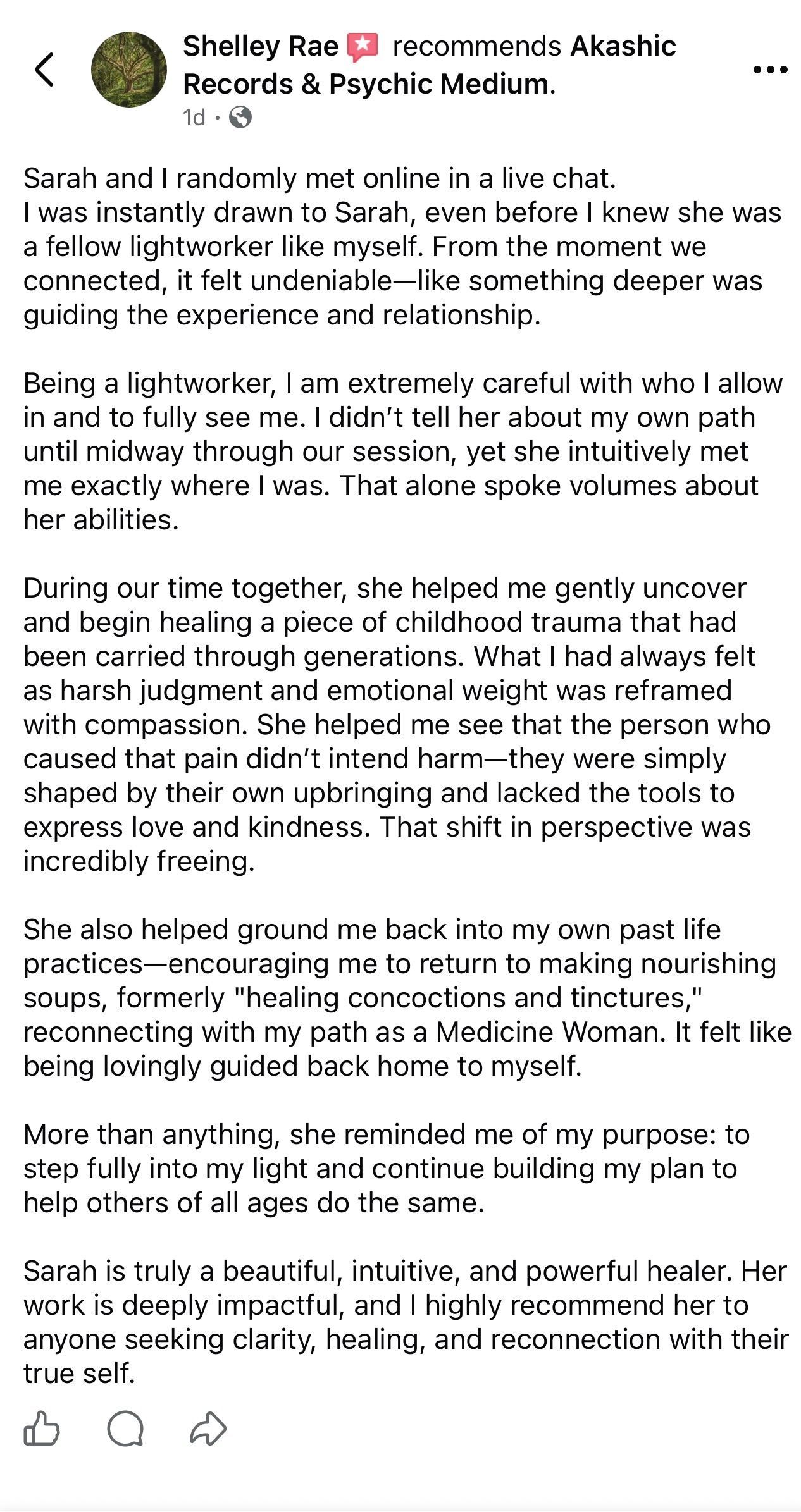This screenshot has height=1512, width=801.
Task: View Shelley Rae's profile via her name
Action: pyautogui.click(x=260, y=46)
